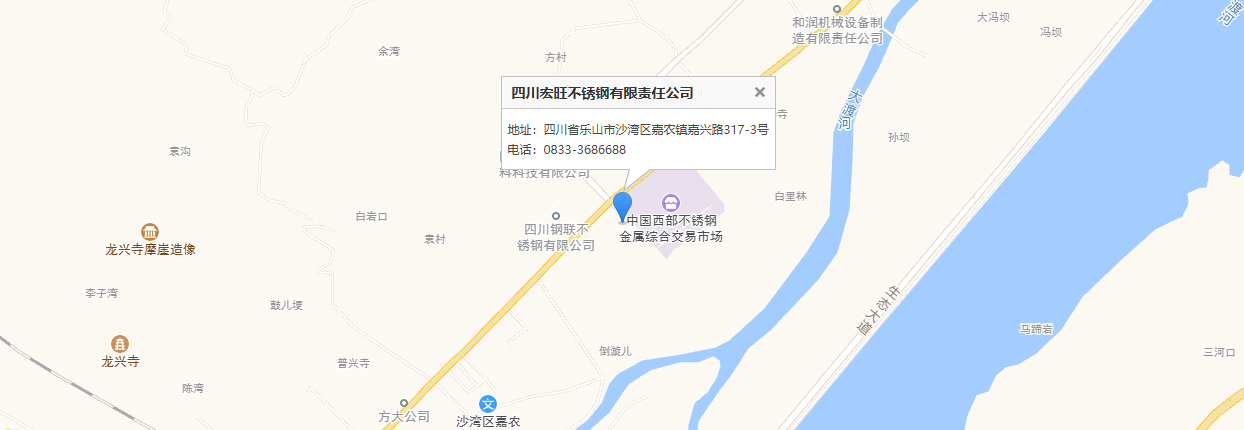Select 龙兴寺摩崖造像 landmark icon
This screenshot has width=1244, height=430.
coord(150,232)
